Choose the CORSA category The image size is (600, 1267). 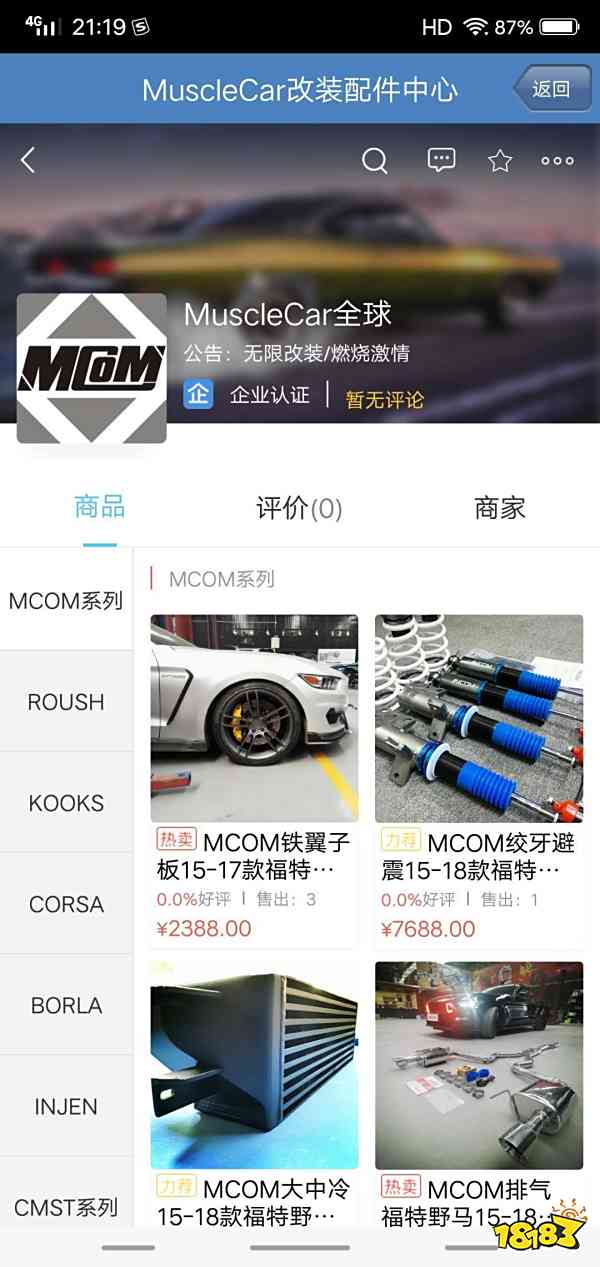tap(66, 904)
